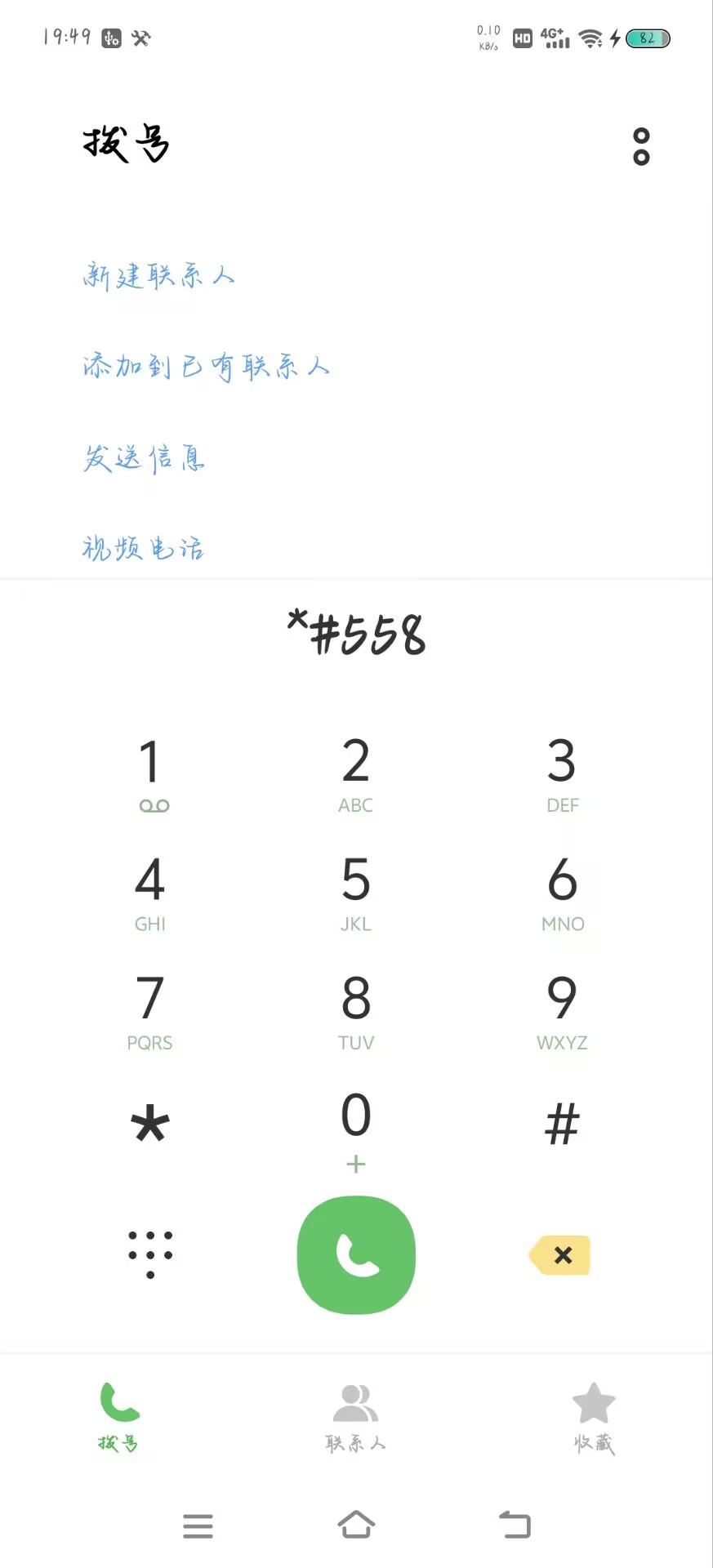Select 新建联系人 to create a contact
This screenshot has width=713, height=1568.
coord(158,276)
